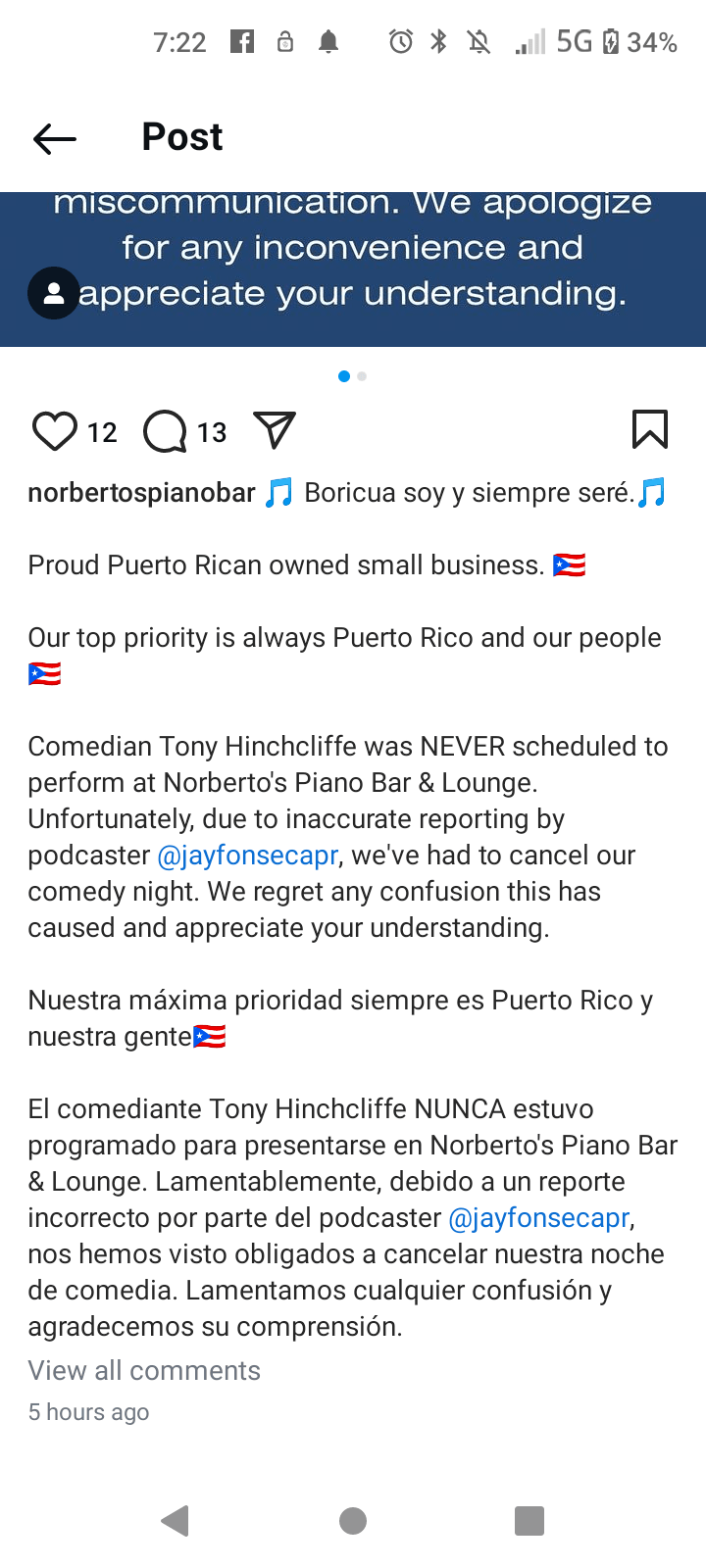Share this post with the paper plane
The width and height of the screenshot is (706, 1568).
275,430
